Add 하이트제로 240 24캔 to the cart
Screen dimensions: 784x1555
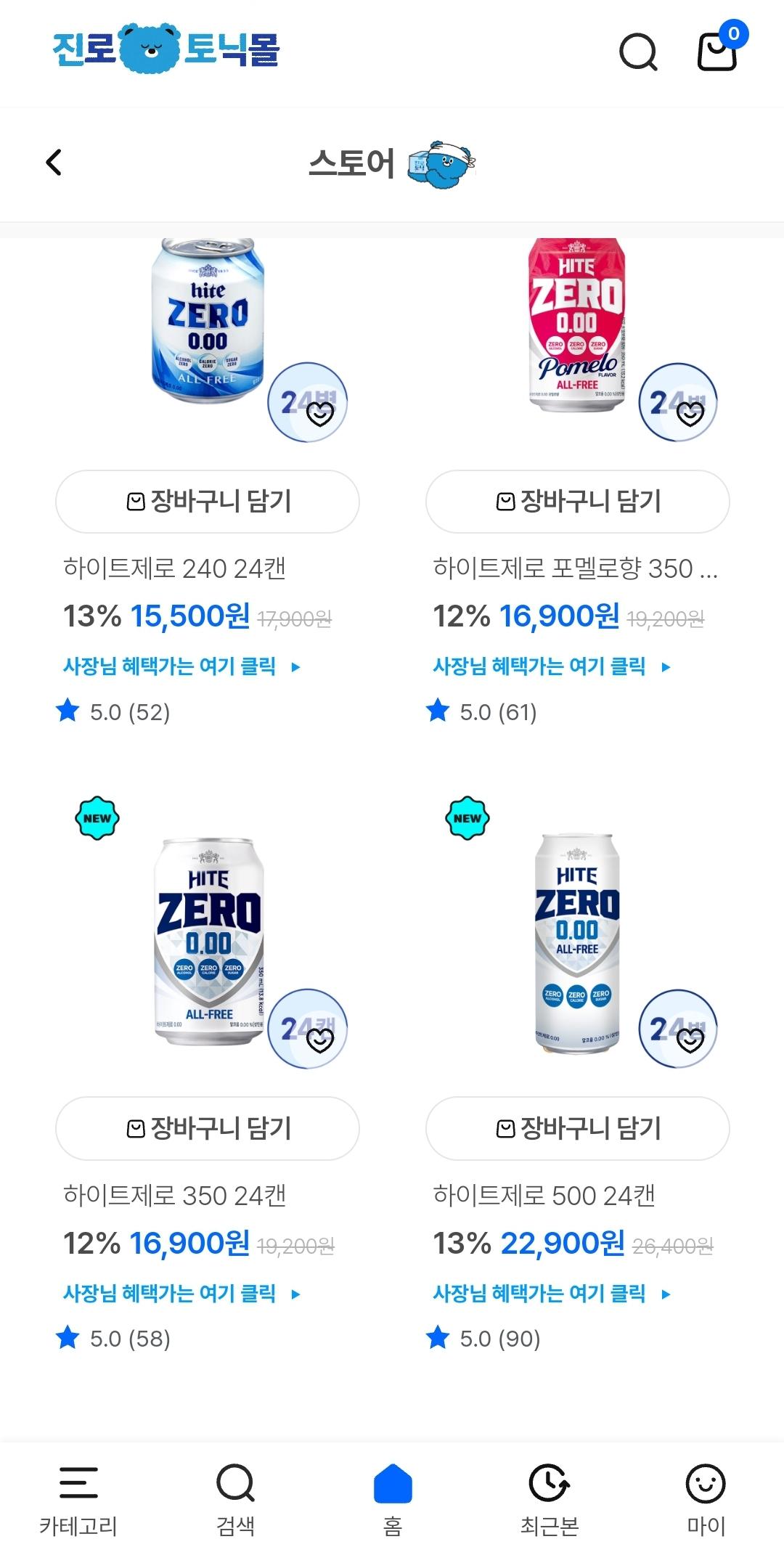(208, 502)
